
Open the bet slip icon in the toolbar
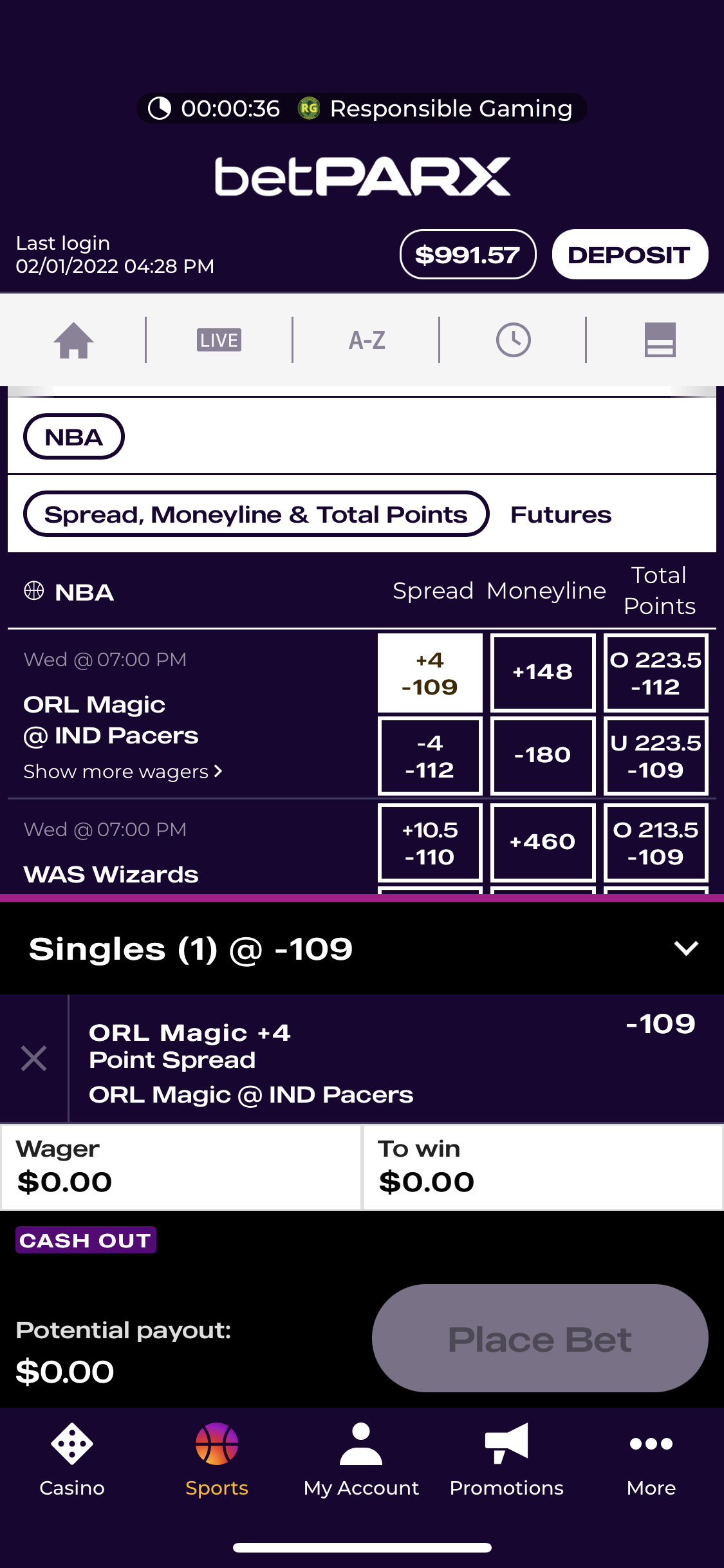click(x=660, y=340)
